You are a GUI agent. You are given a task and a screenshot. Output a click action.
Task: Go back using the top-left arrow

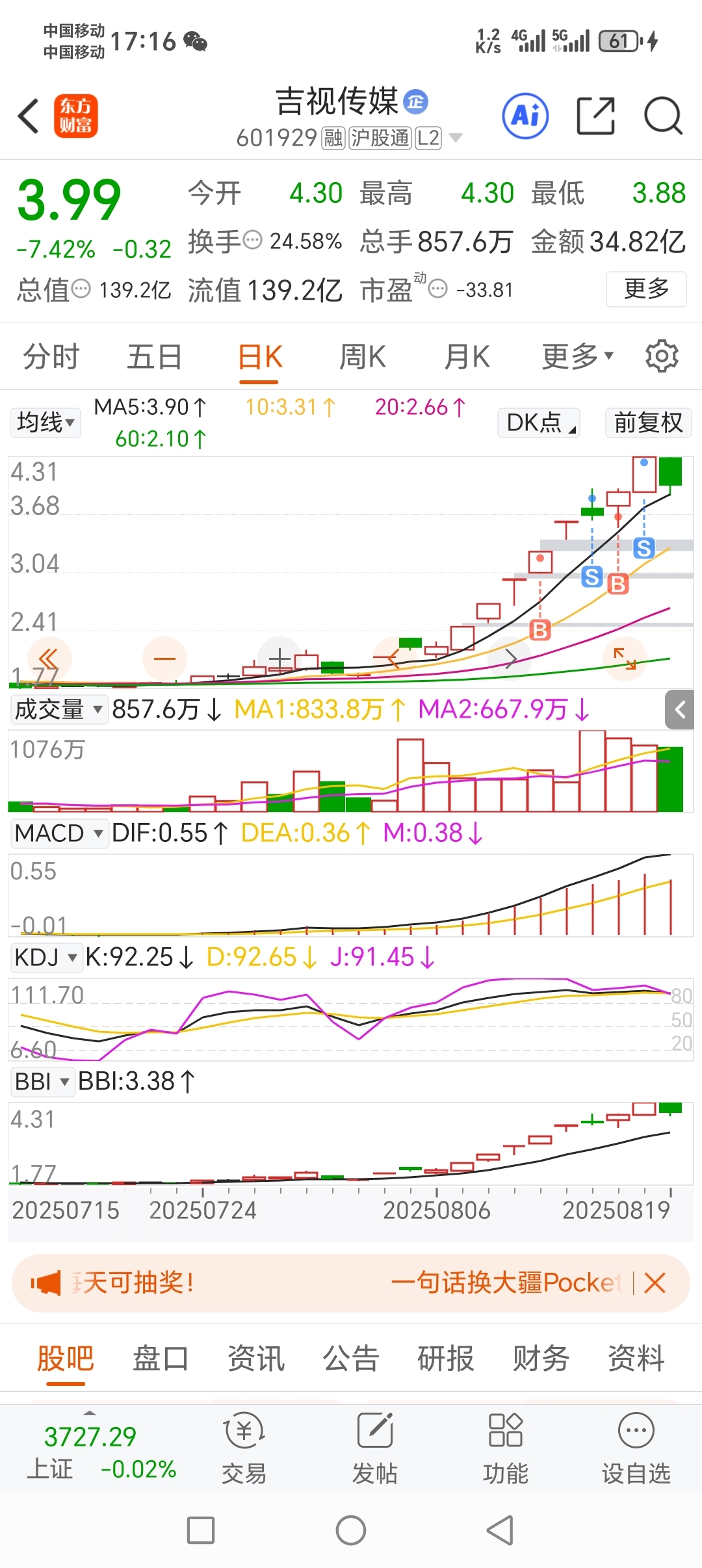tap(29, 116)
